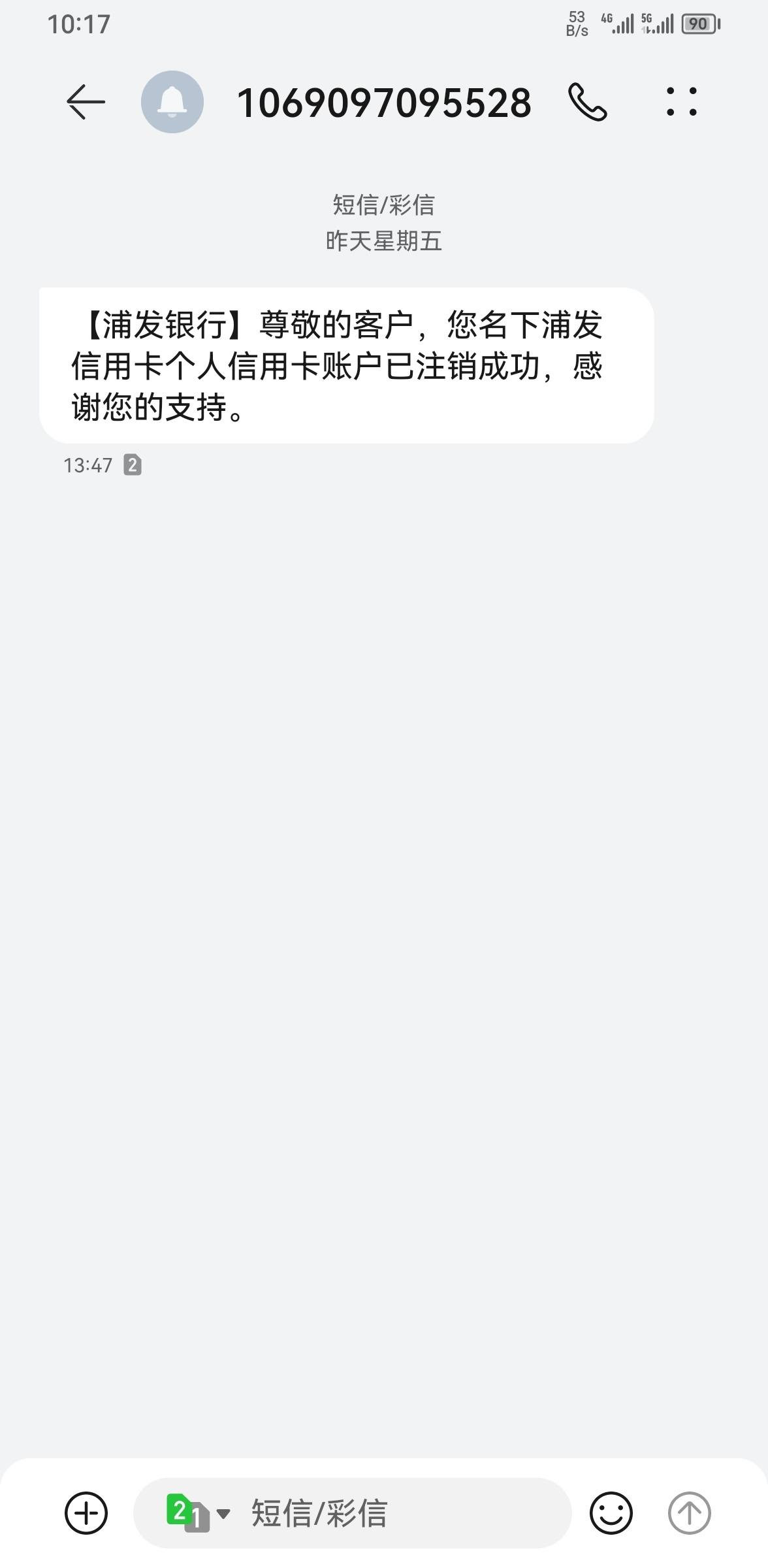
Task: Open sender avatar for 1069097095528
Action: [172, 102]
